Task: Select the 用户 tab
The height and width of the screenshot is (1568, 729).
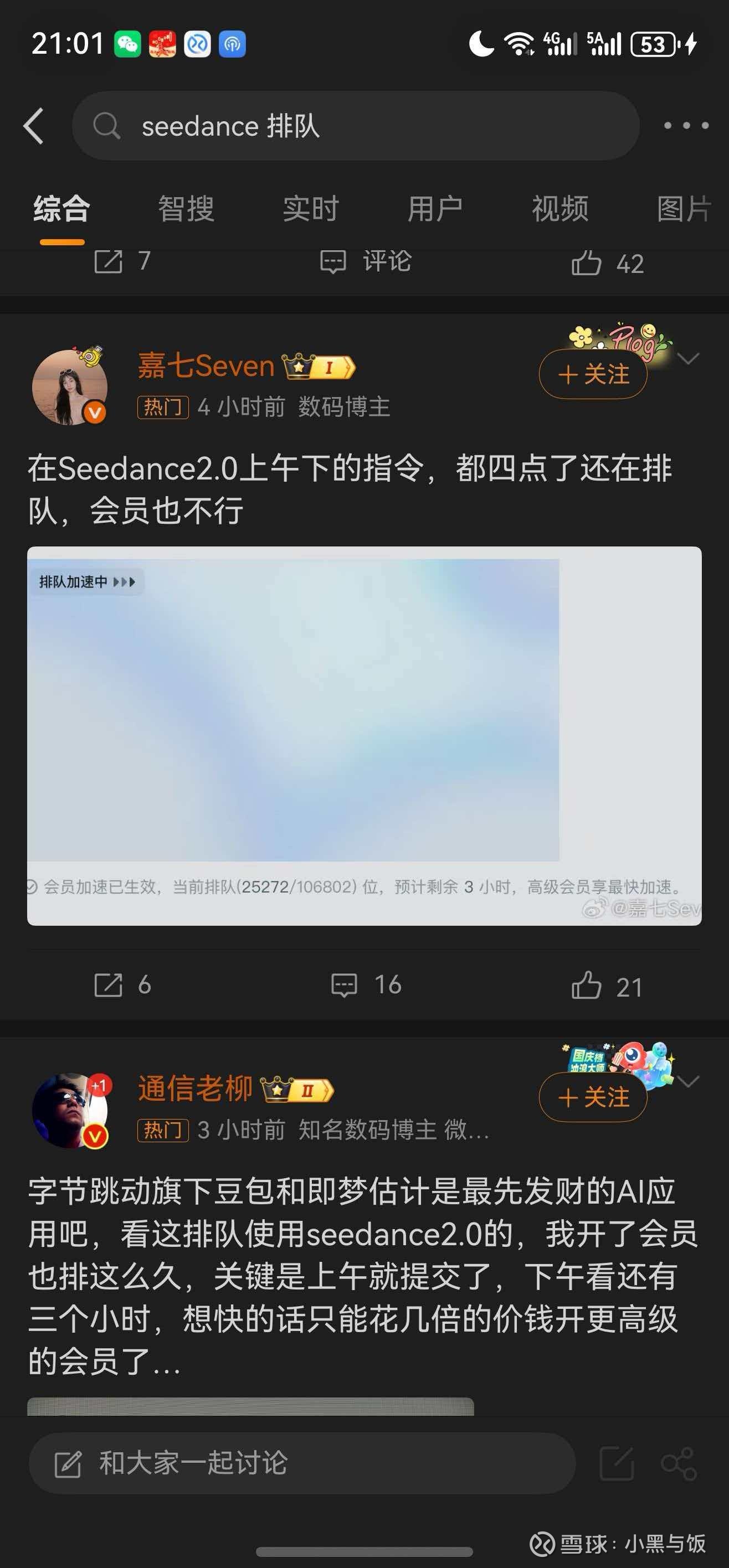Action: point(435,209)
